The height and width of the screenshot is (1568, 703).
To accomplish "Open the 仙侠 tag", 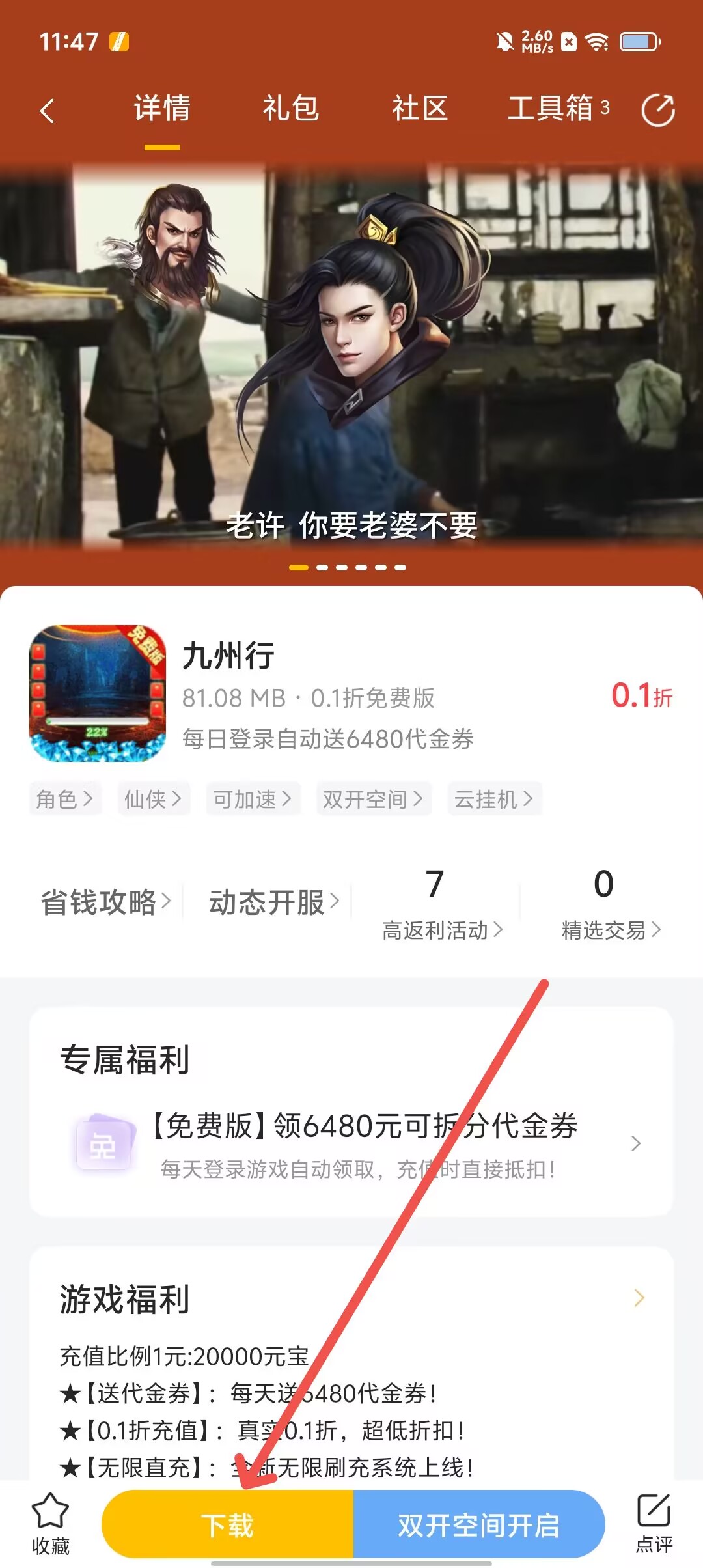I will pos(153,799).
